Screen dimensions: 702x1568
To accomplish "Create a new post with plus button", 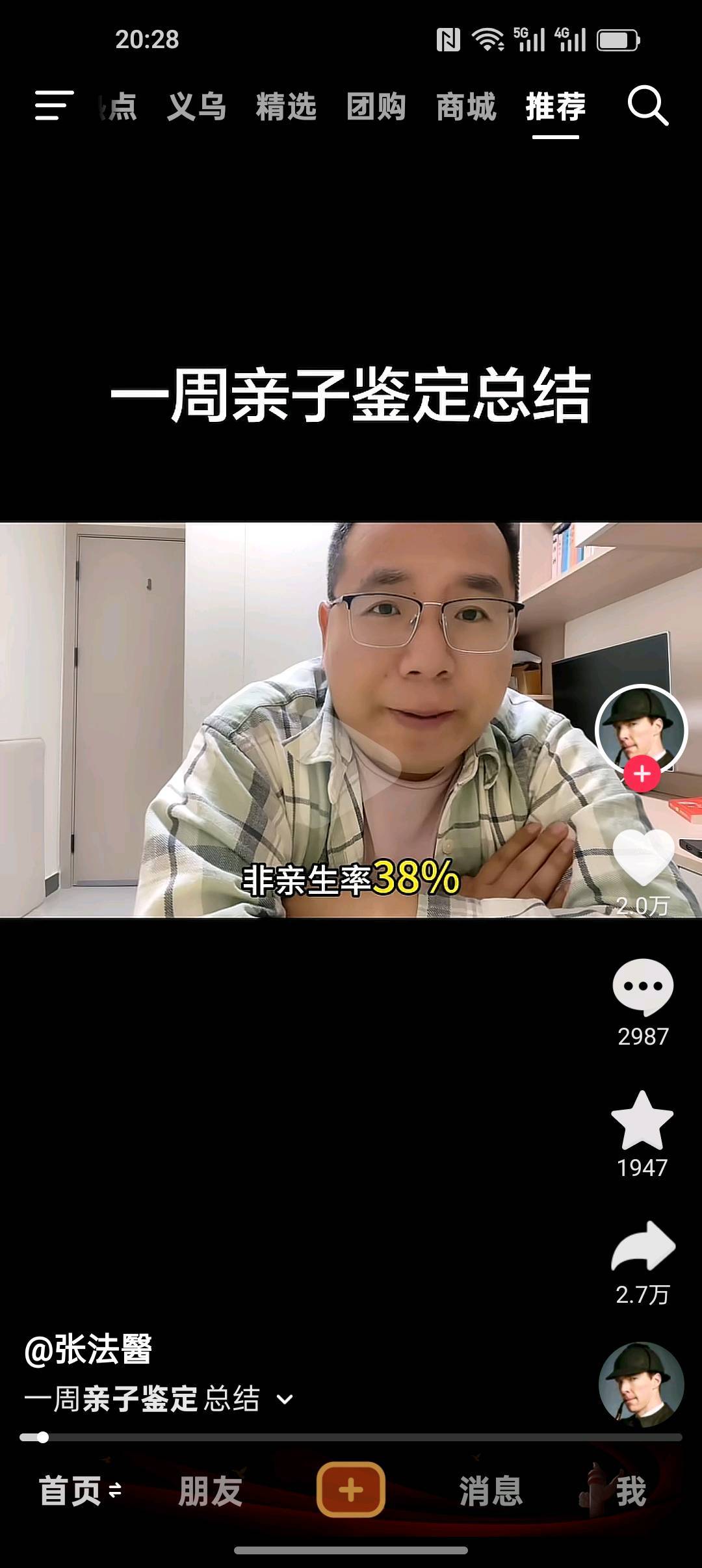I will [x=351, y=1490].
